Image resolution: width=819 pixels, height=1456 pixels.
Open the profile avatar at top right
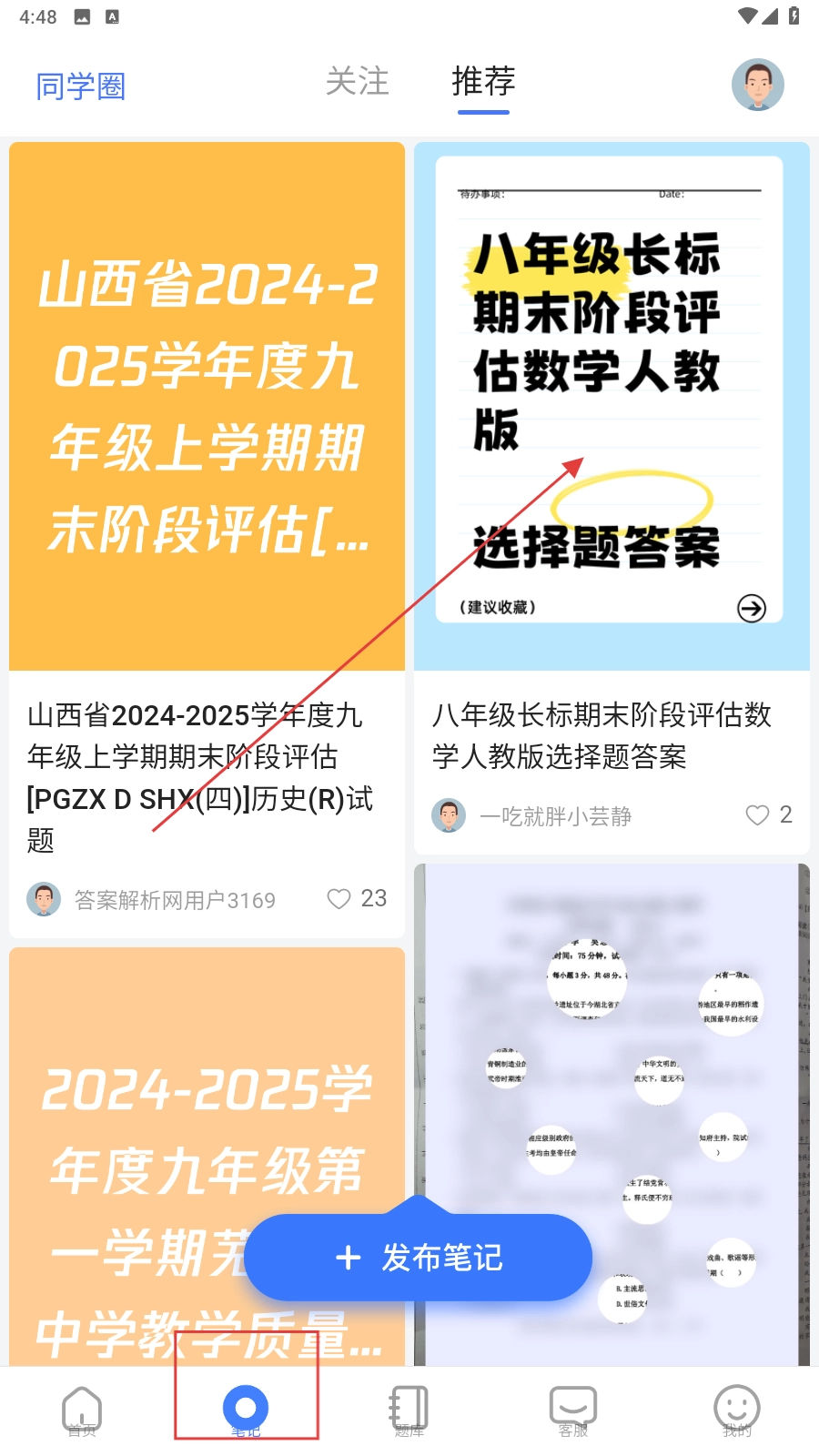(757, 85)
